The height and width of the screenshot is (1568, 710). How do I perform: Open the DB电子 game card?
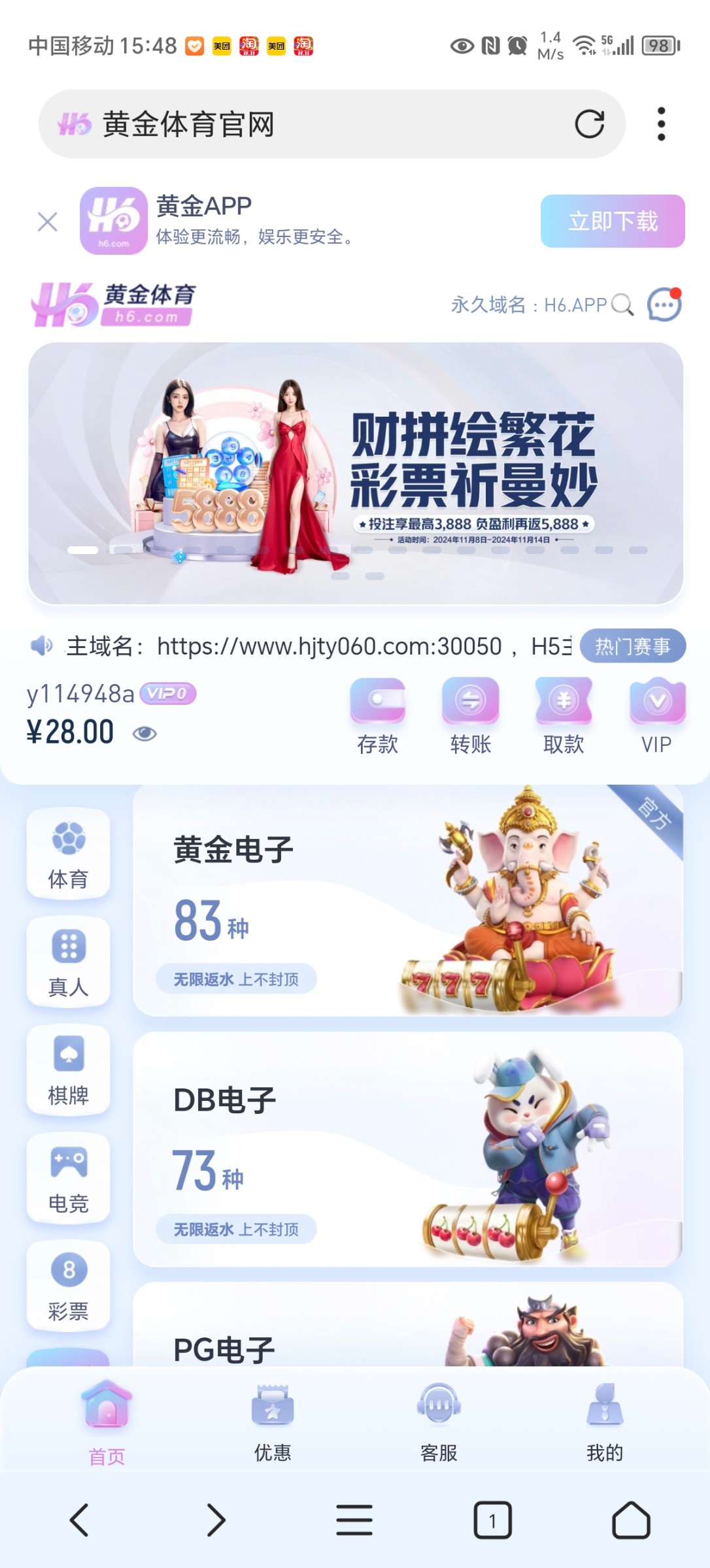[x=407, y=1150]
